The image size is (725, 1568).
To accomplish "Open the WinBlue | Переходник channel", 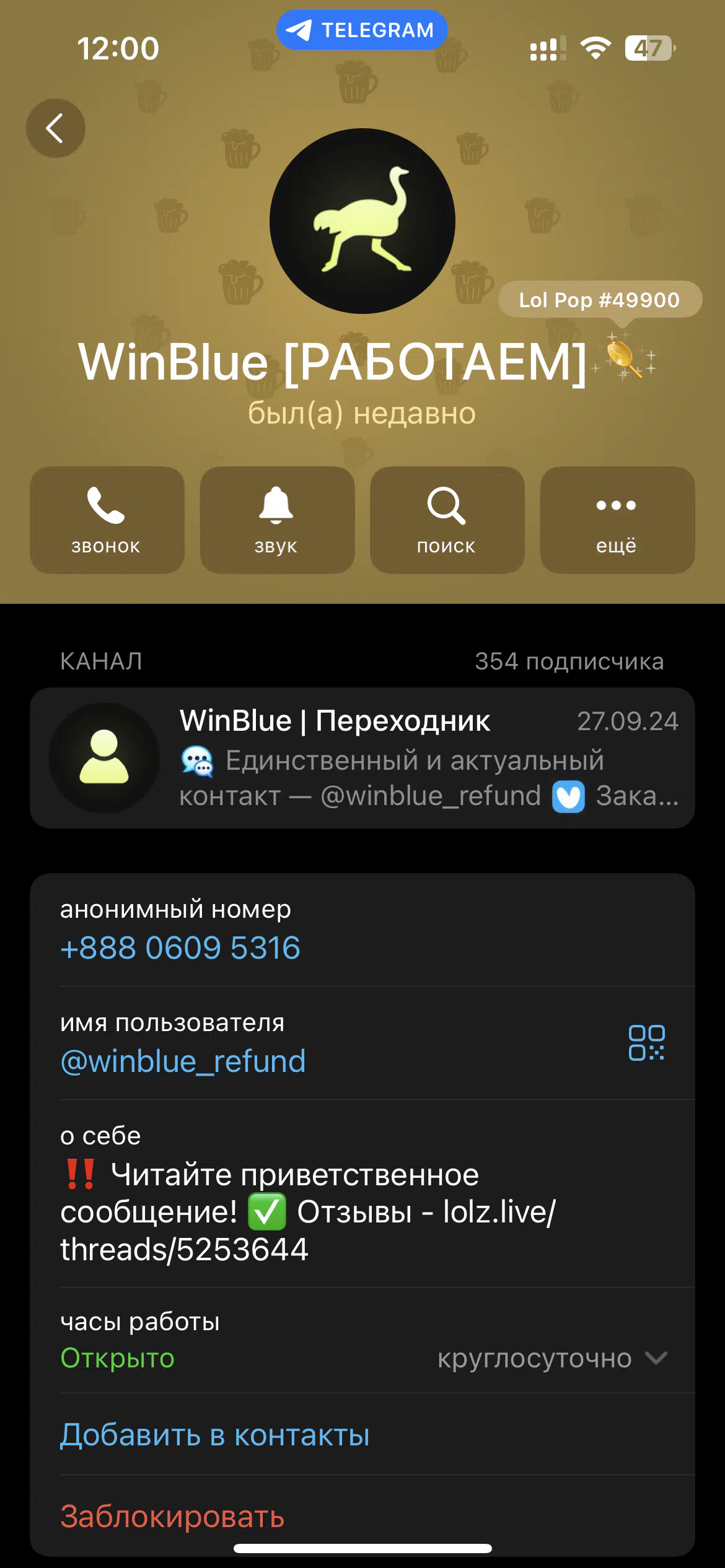I will coord(362,758).
